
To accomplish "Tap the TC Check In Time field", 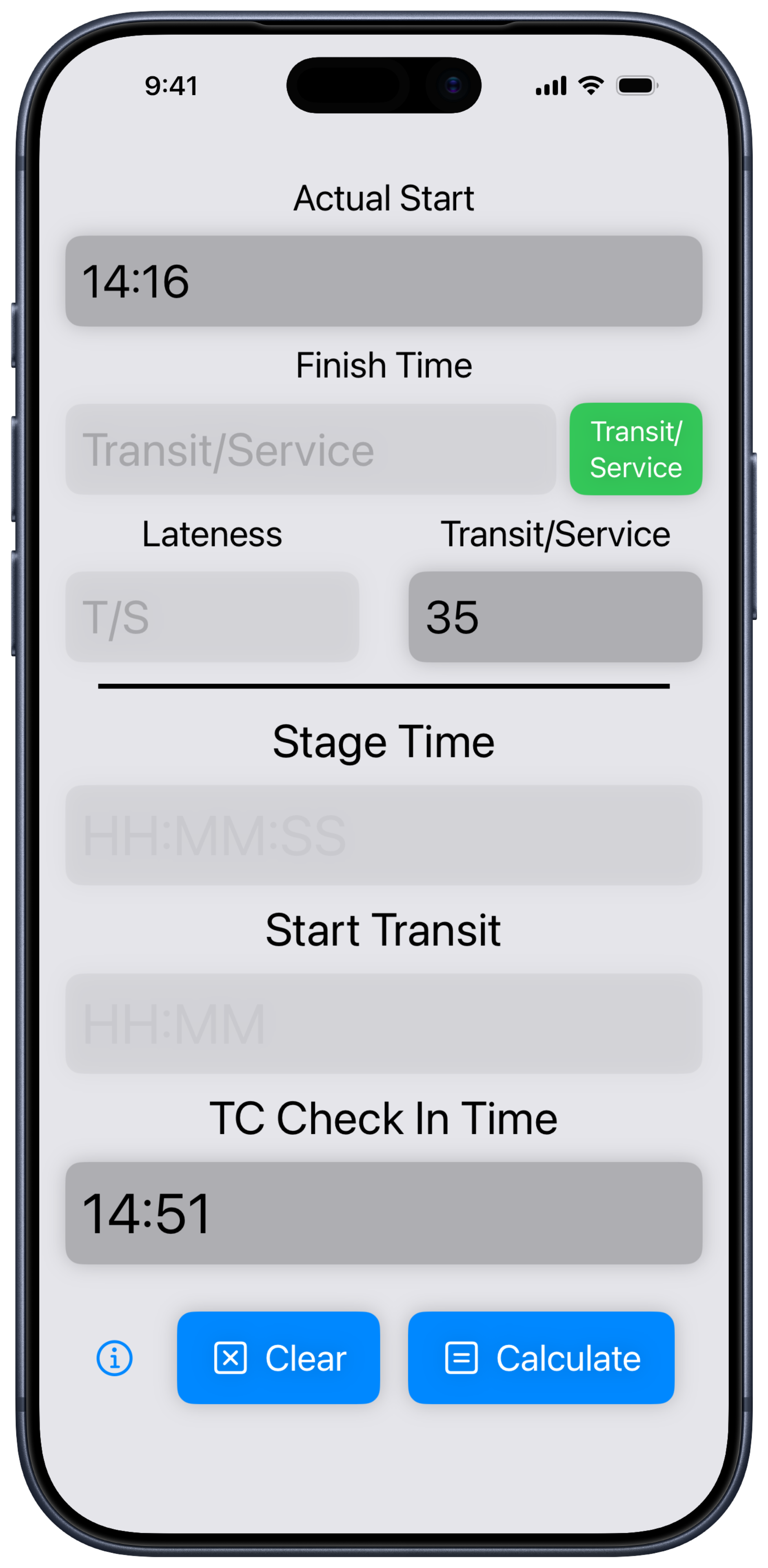I will [x=383, y=1213].
